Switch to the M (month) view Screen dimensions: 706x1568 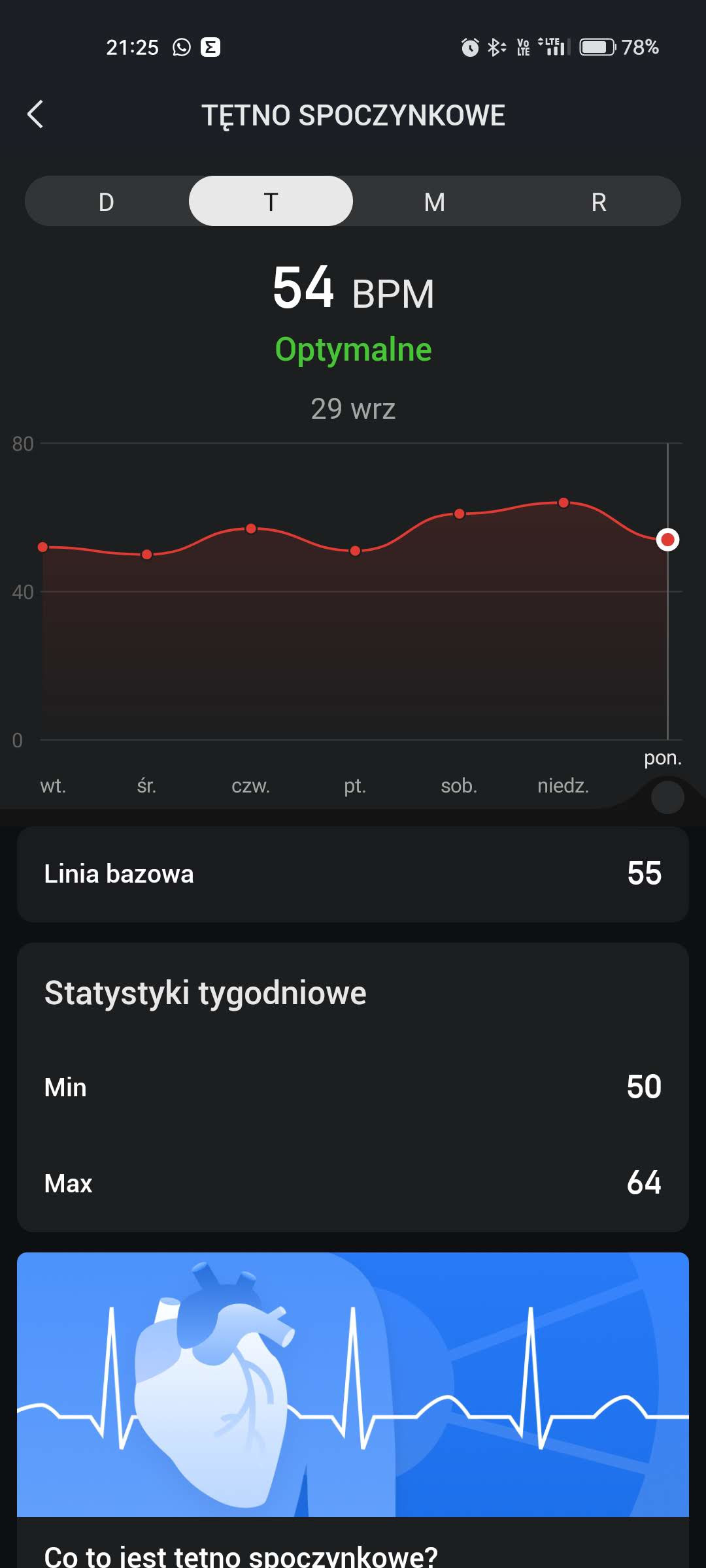(x=435, y=201)
